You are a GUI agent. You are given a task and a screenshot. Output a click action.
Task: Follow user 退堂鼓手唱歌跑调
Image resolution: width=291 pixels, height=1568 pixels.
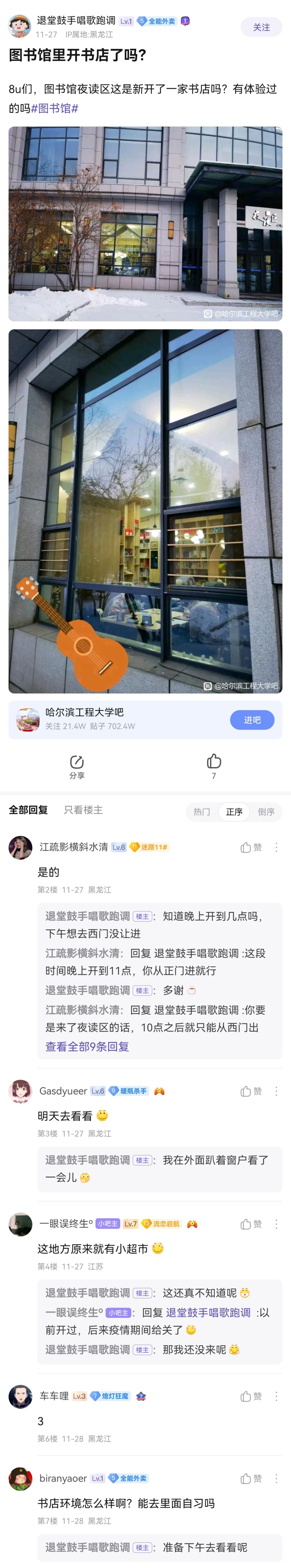(x=261, y=28)
